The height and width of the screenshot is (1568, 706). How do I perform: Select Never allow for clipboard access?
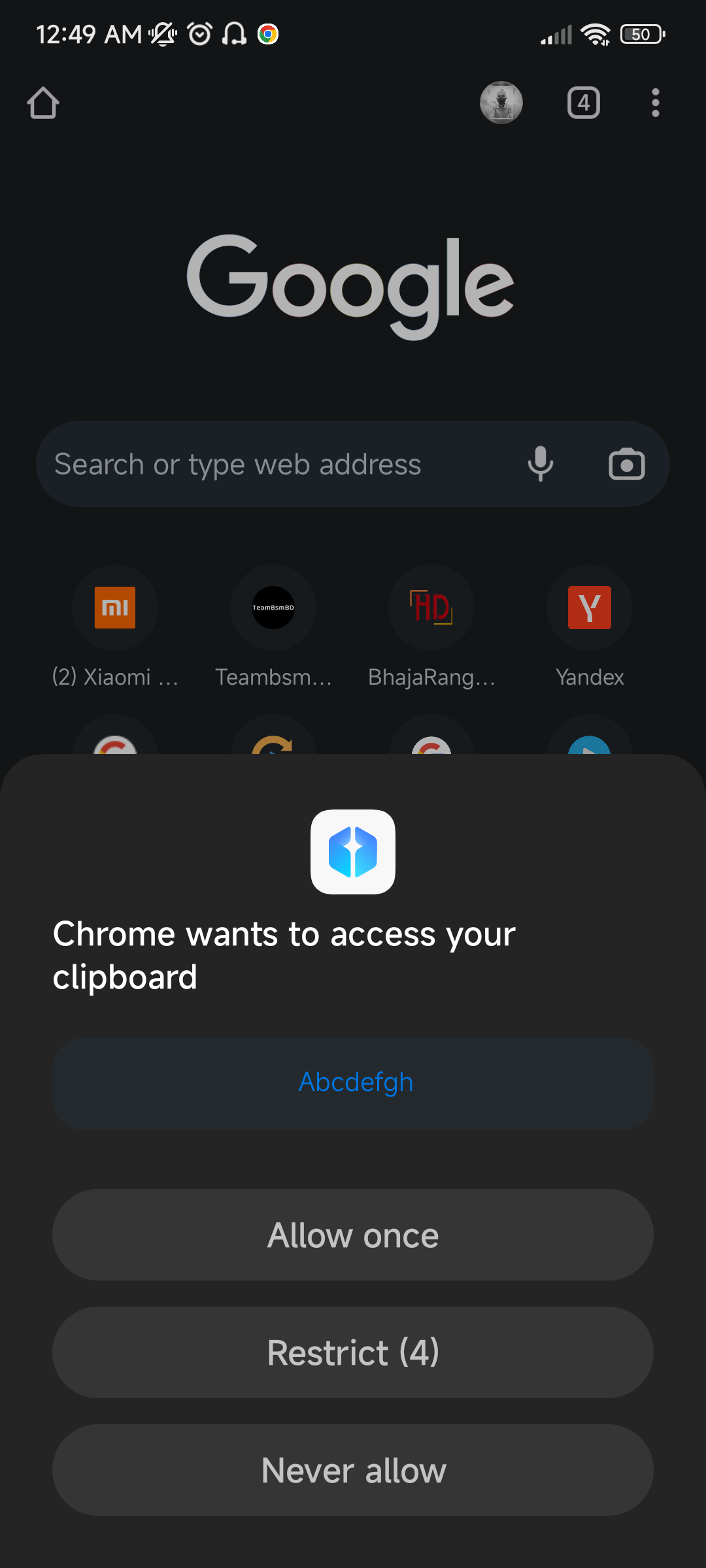353,1470
